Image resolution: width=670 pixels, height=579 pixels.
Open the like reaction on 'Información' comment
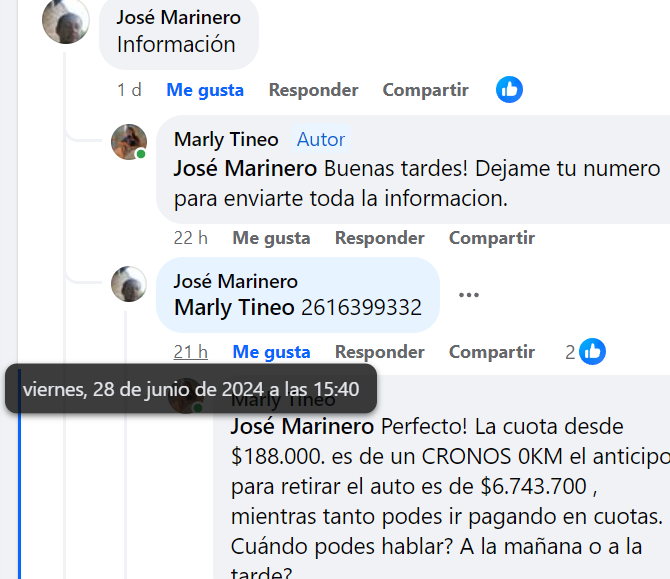tap(509, 90)
